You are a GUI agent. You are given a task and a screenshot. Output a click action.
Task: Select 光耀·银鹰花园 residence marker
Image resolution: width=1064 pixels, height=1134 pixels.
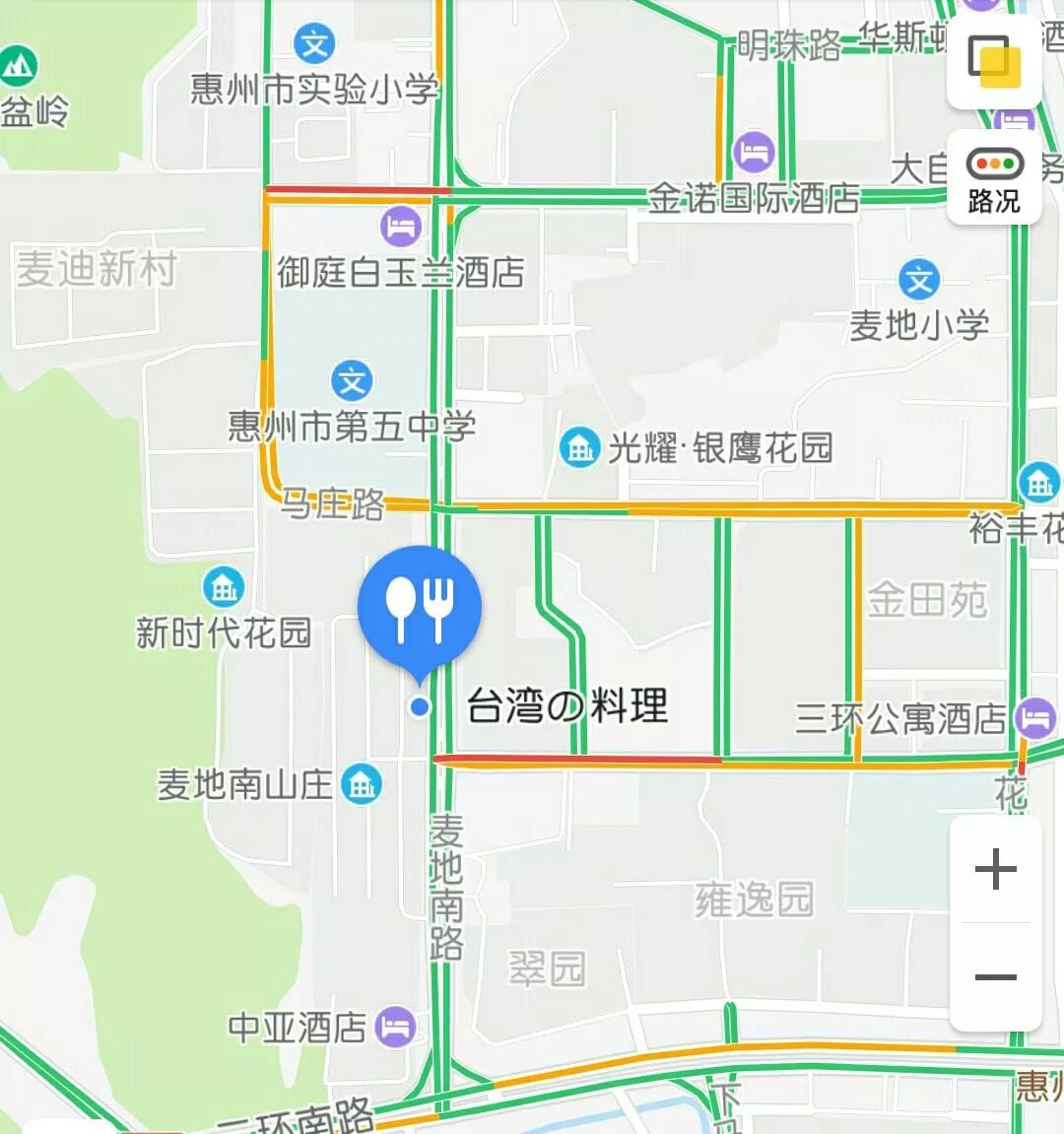coord(579,447)
